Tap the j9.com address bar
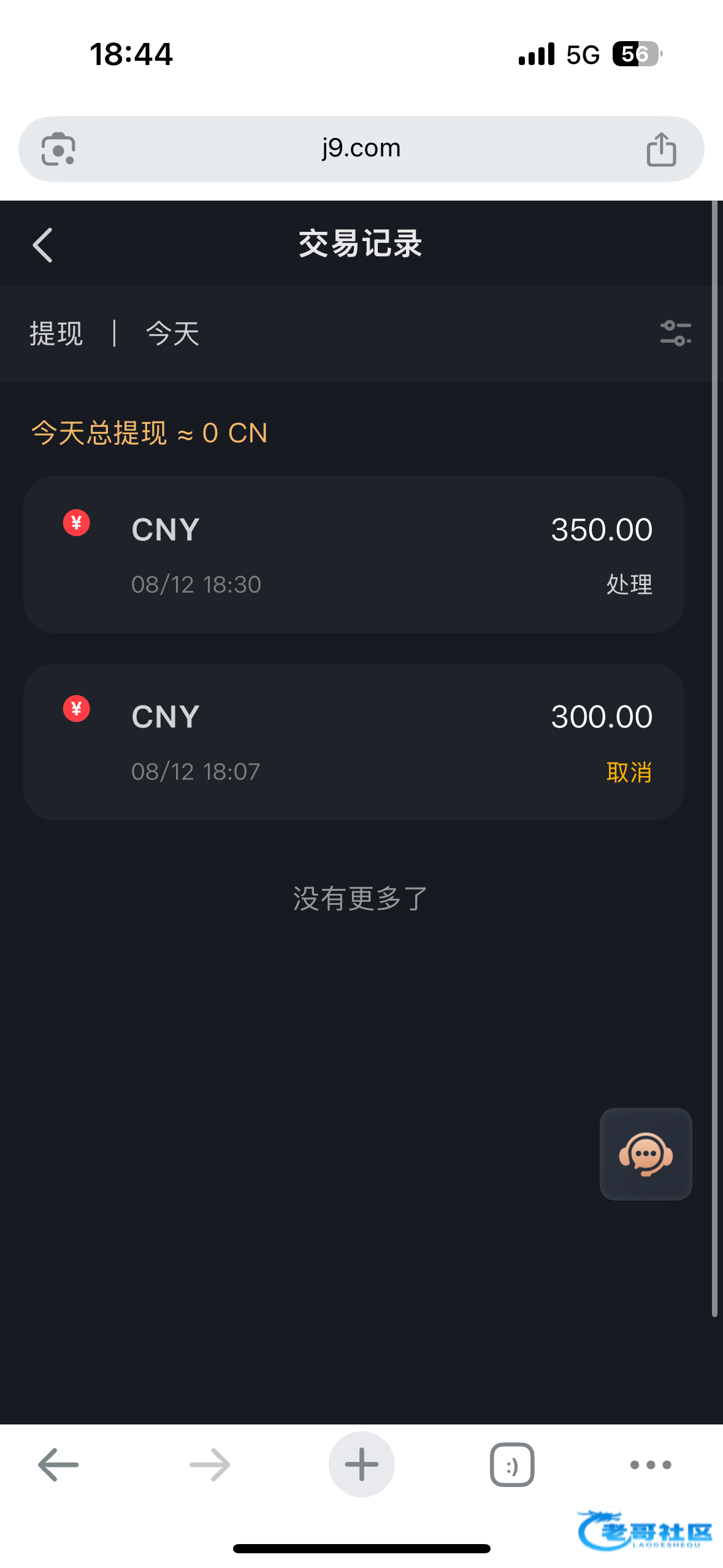Screen dimensions: 723x1568 point(361,149)
